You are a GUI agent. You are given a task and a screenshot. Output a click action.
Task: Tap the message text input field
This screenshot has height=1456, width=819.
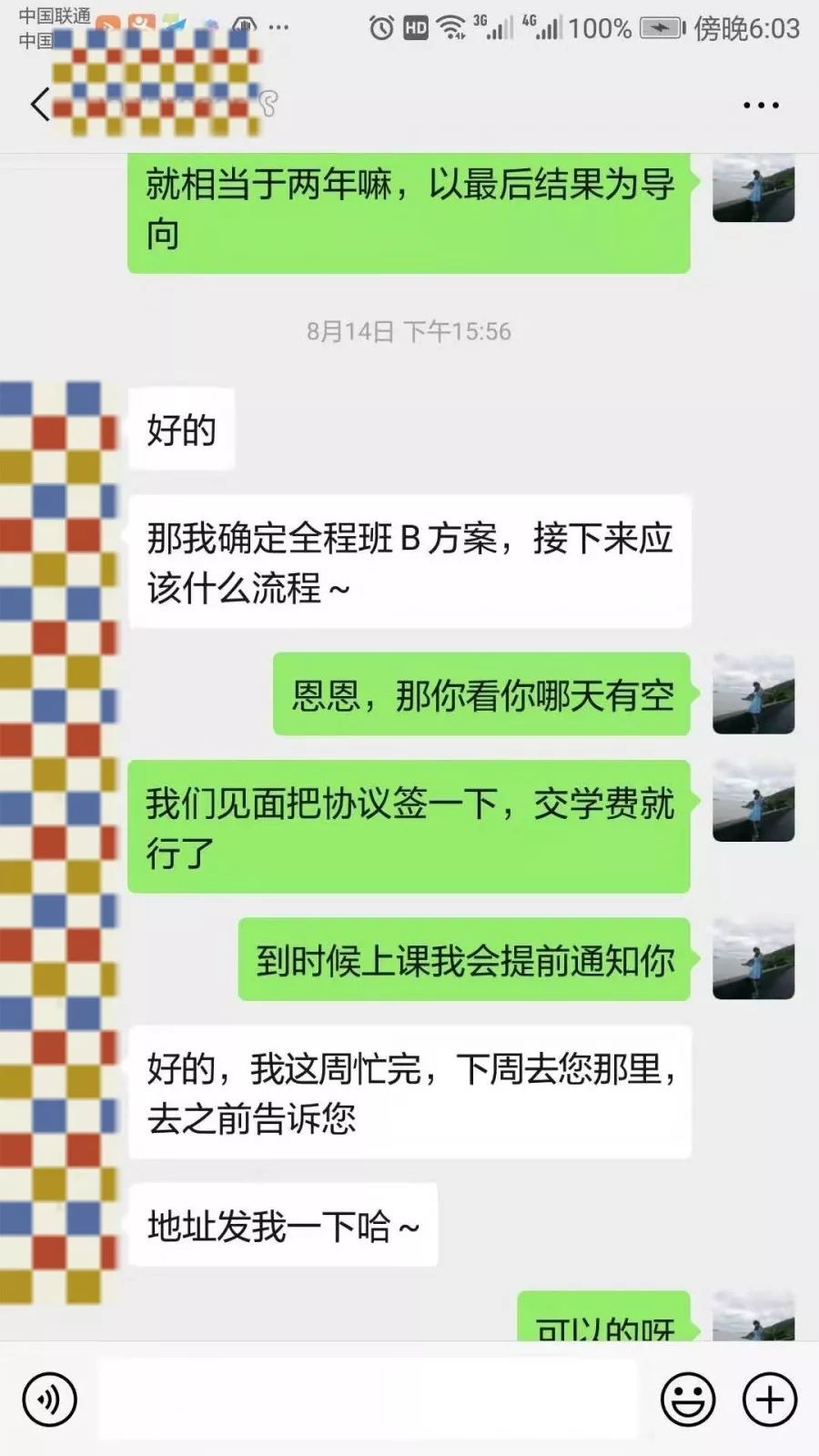369,1400
